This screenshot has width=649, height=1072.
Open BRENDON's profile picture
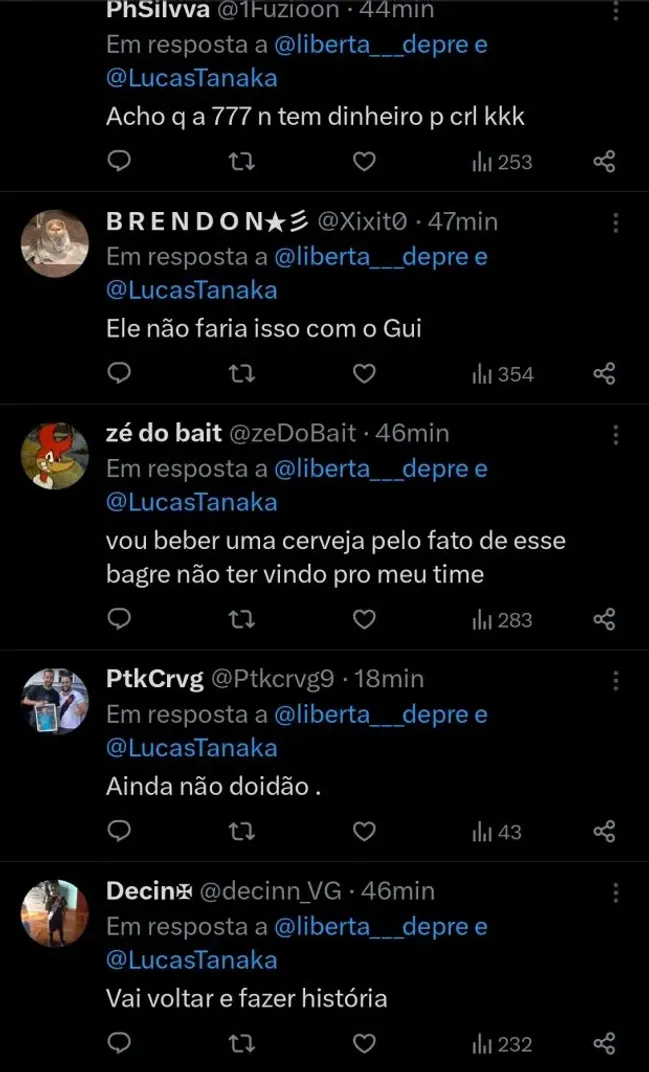[x=55, y=243]
